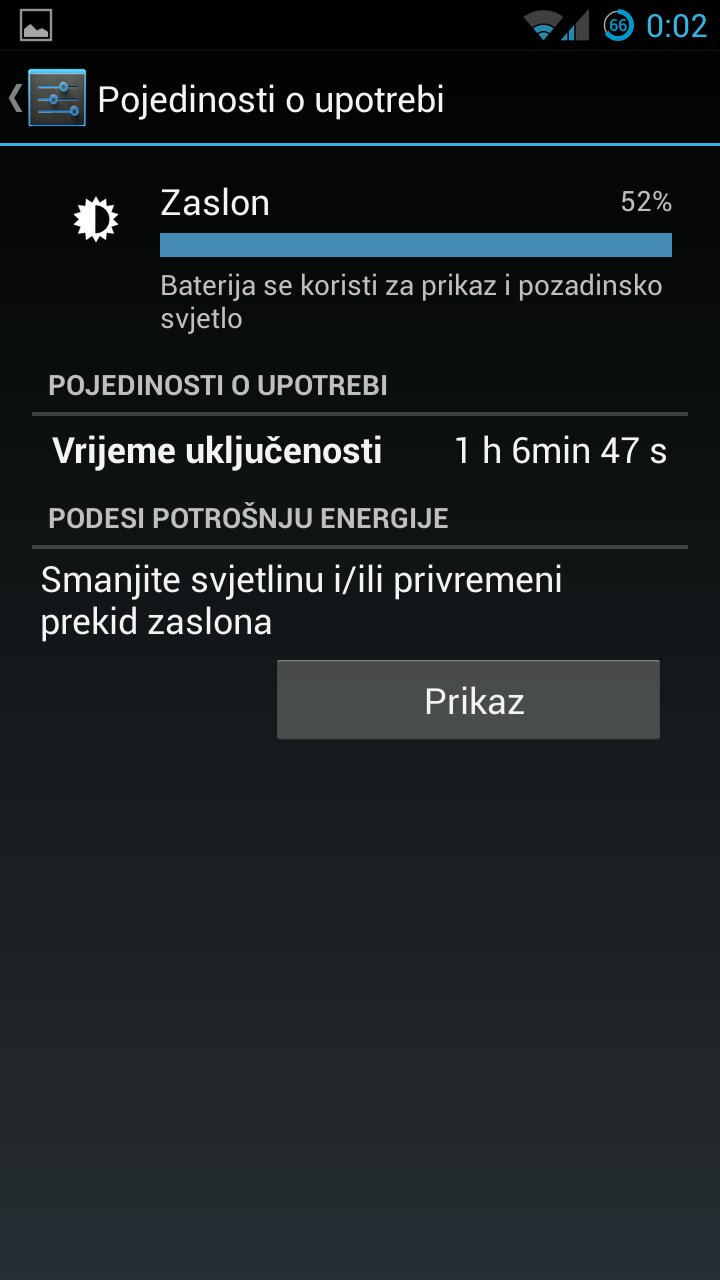
Task: Open the Prikaz display settings button
Action: [468, 700]
